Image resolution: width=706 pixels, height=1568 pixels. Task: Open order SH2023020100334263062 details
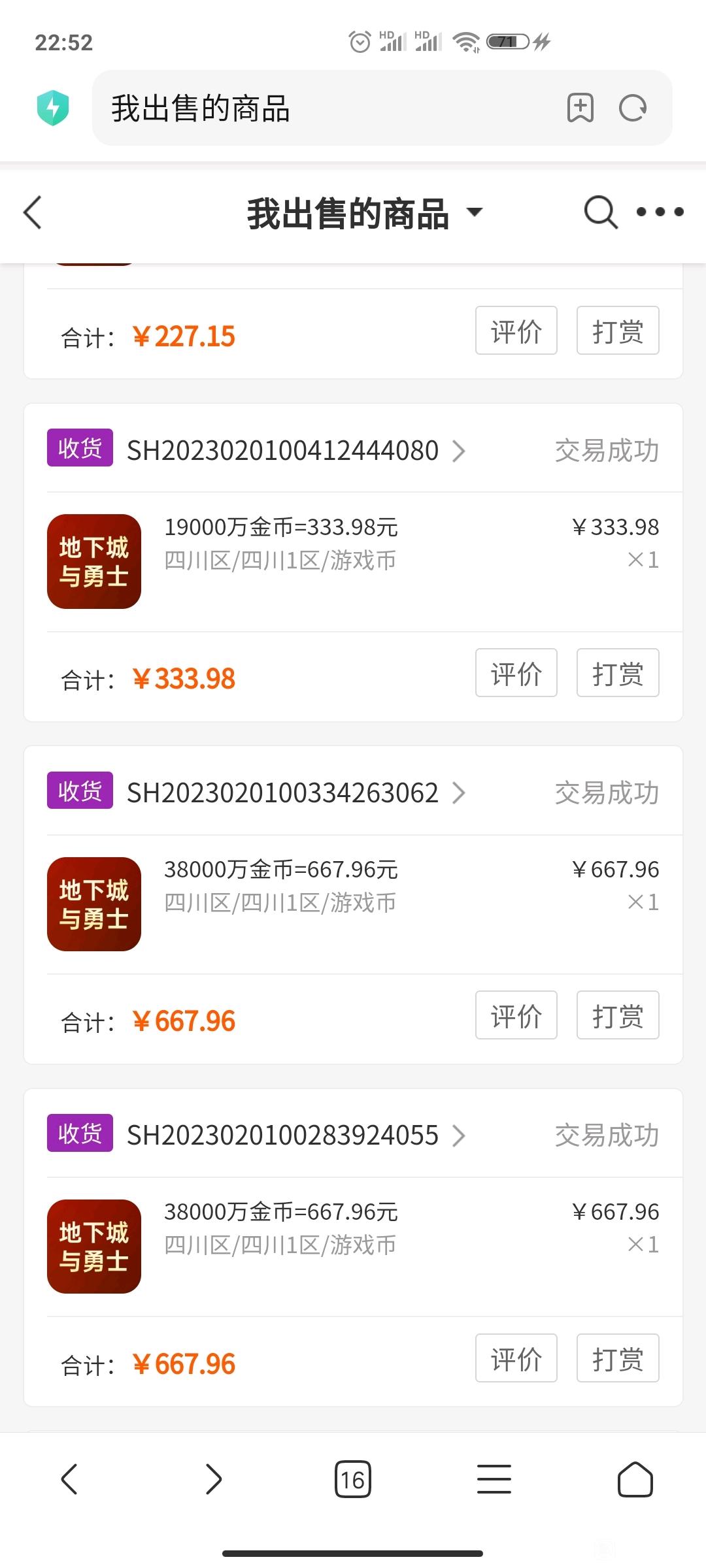point(296,793)
